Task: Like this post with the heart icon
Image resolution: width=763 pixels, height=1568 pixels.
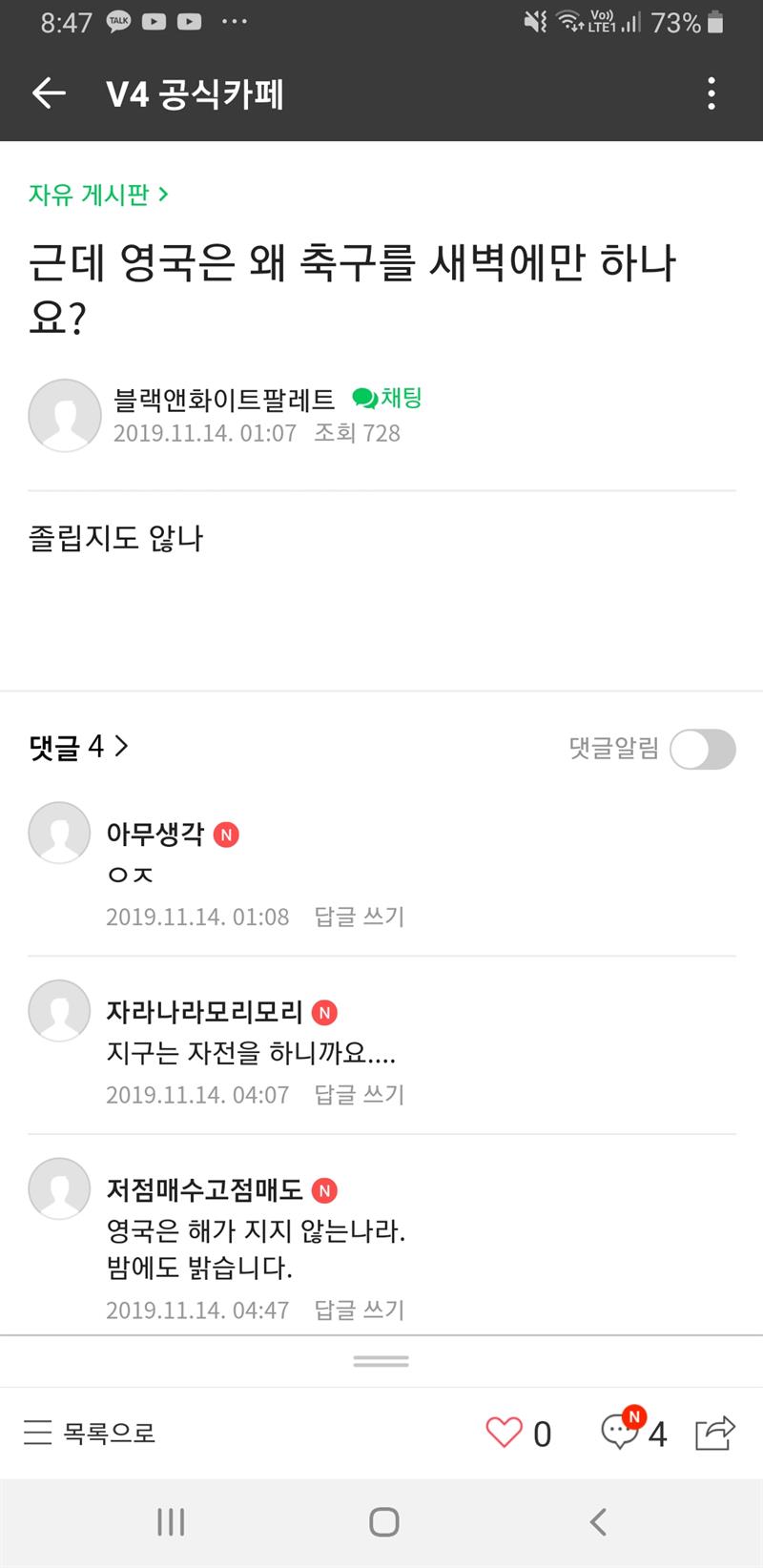Action: (505, 1433)
